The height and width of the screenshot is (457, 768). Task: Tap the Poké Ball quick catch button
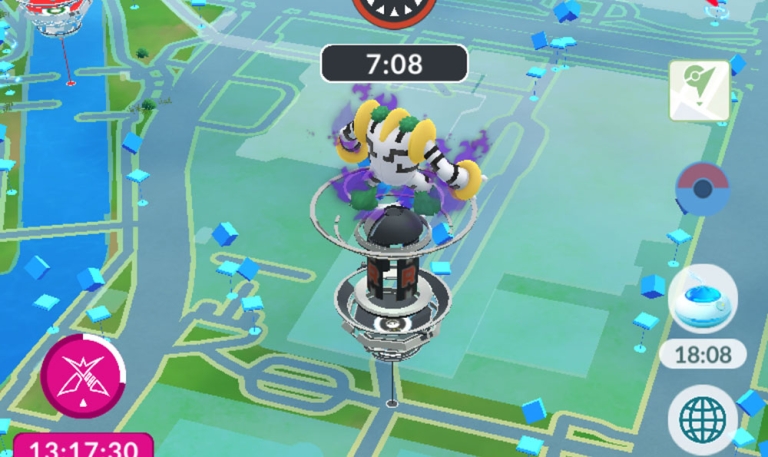pos(703,188)
